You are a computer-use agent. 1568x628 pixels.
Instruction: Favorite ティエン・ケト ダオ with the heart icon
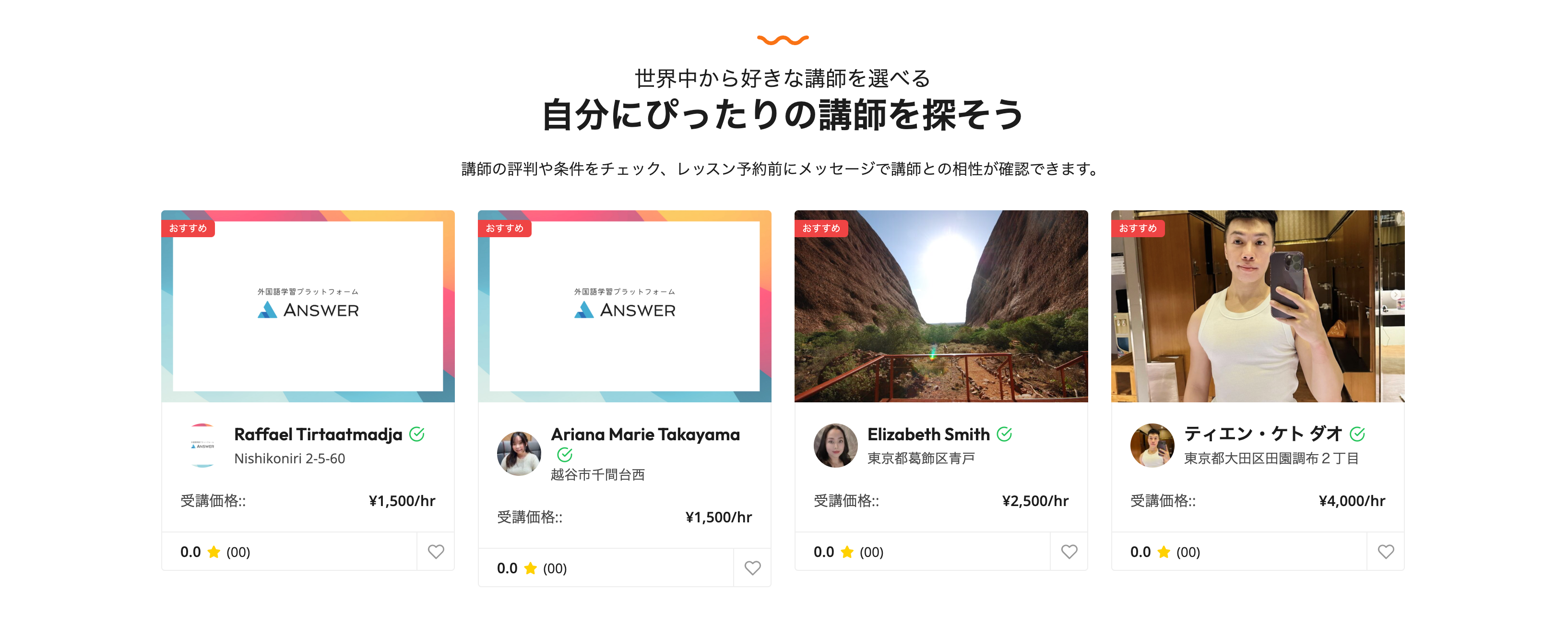1385,551
